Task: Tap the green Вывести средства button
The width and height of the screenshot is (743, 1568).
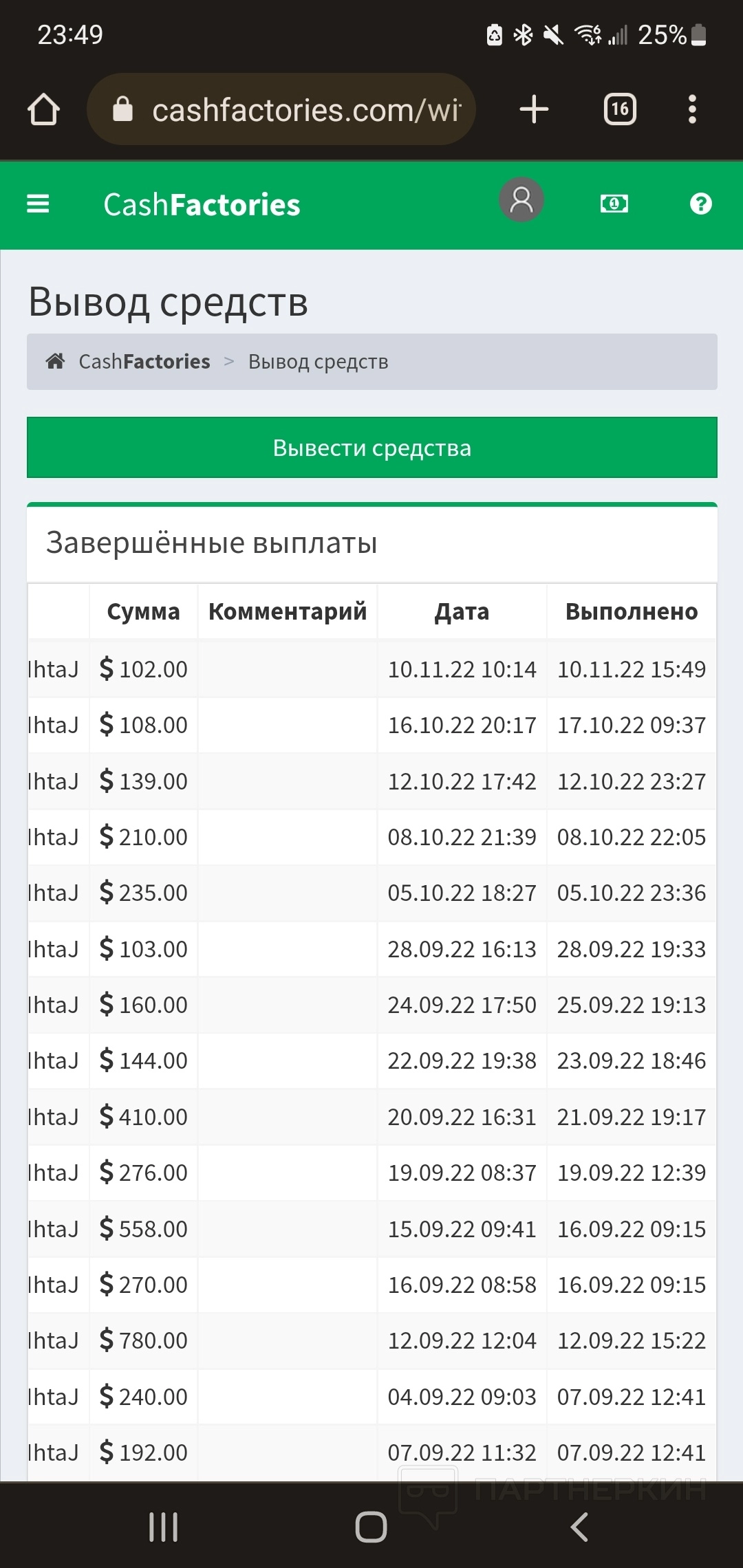Action: point(372,448)
